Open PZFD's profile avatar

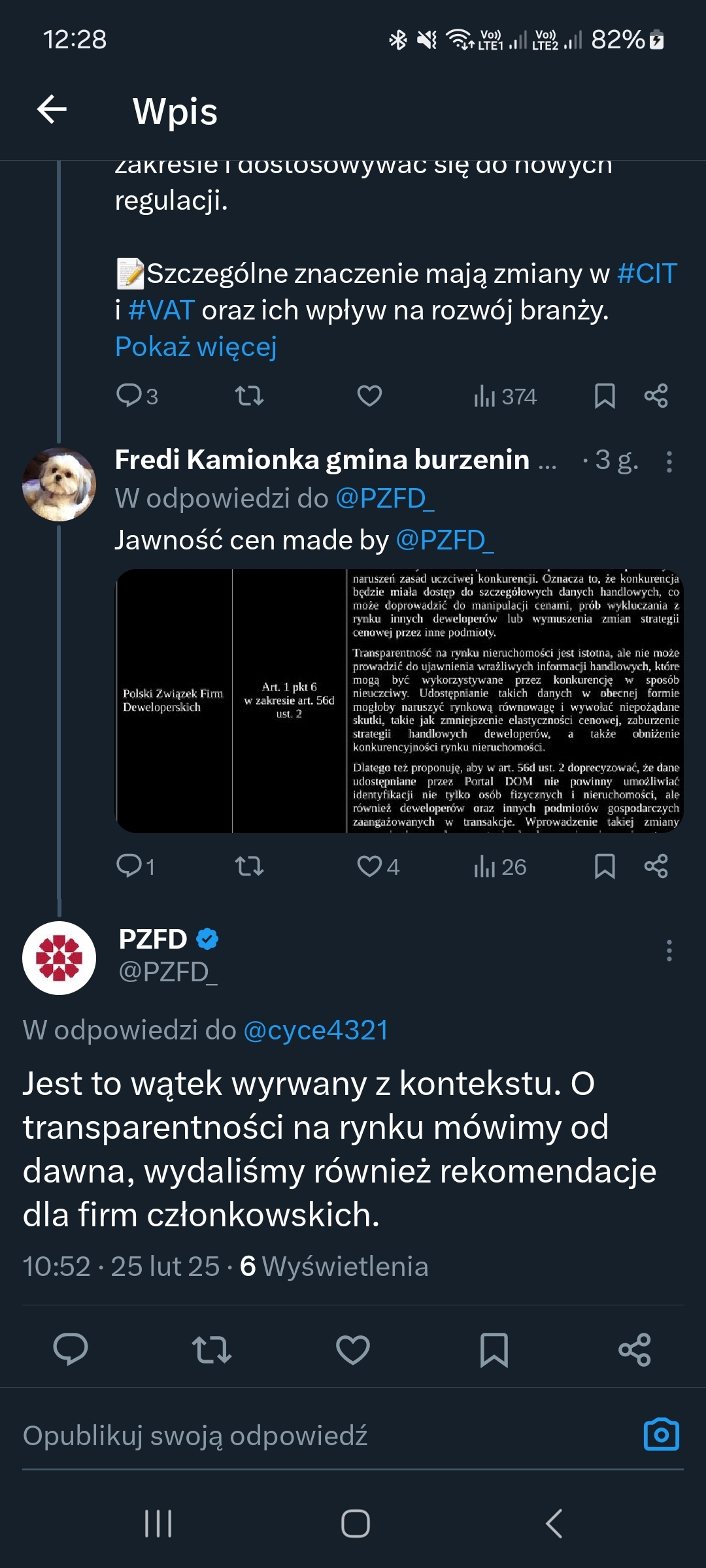[59, 958]
